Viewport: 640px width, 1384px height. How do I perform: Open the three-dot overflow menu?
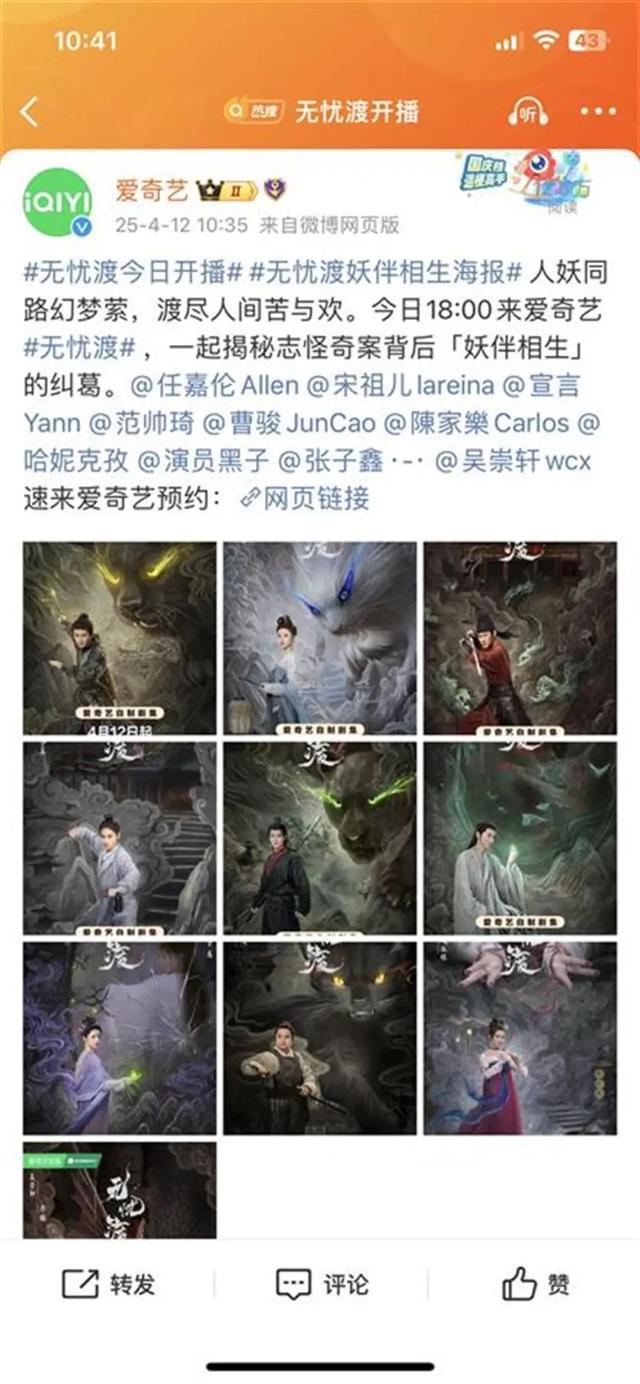point(598,111)
